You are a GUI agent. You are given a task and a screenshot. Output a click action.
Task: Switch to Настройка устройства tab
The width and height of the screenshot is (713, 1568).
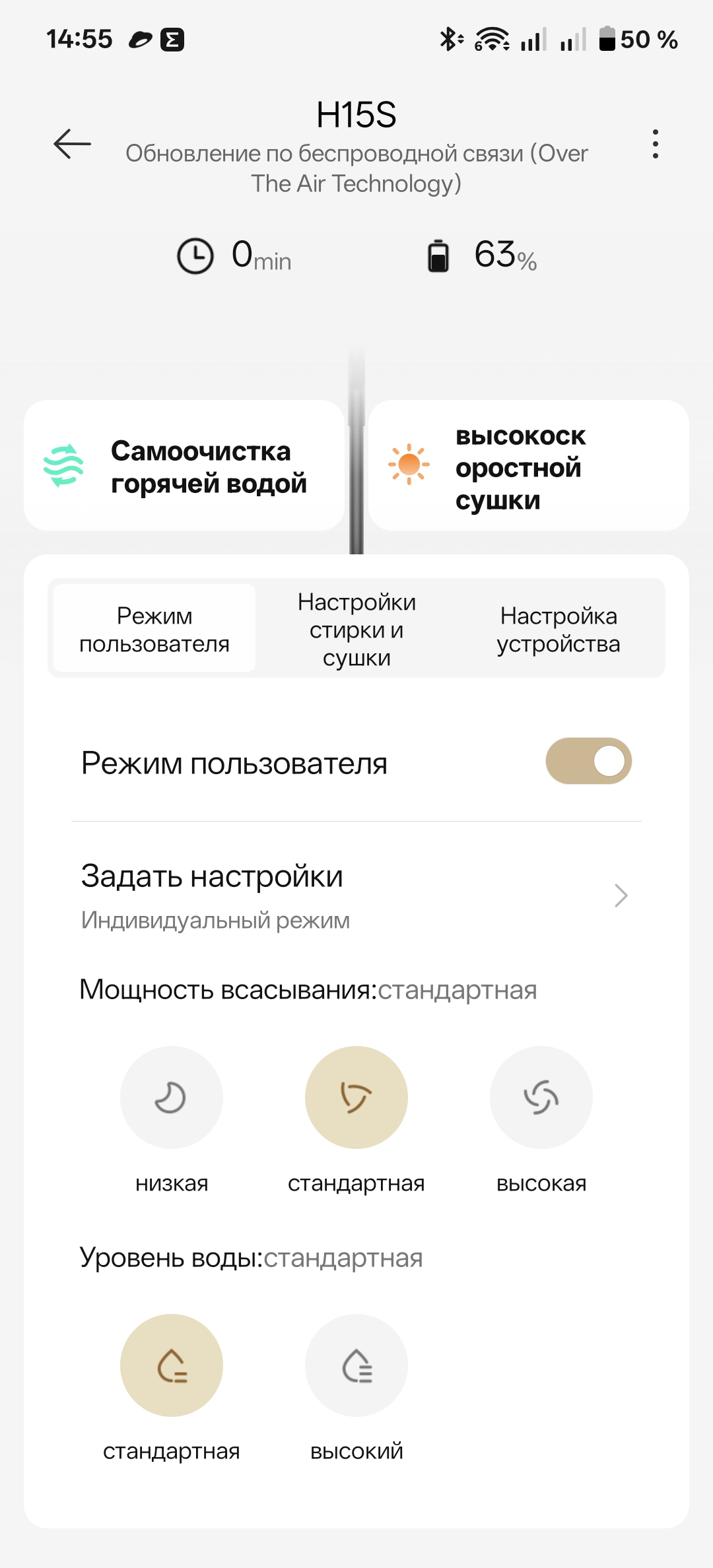click(x=559, y=630)
